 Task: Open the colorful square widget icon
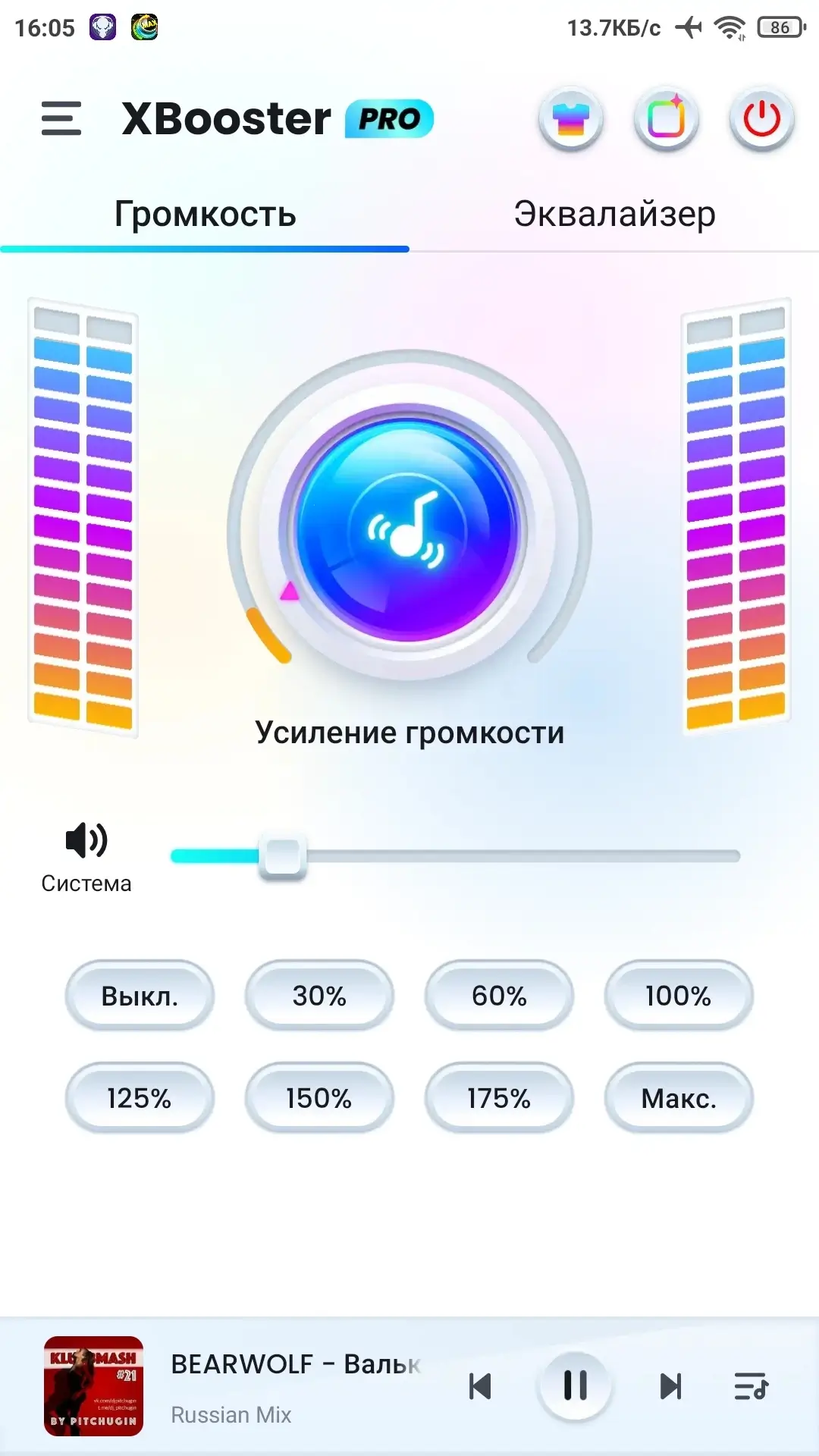click(x=666, y=118)
